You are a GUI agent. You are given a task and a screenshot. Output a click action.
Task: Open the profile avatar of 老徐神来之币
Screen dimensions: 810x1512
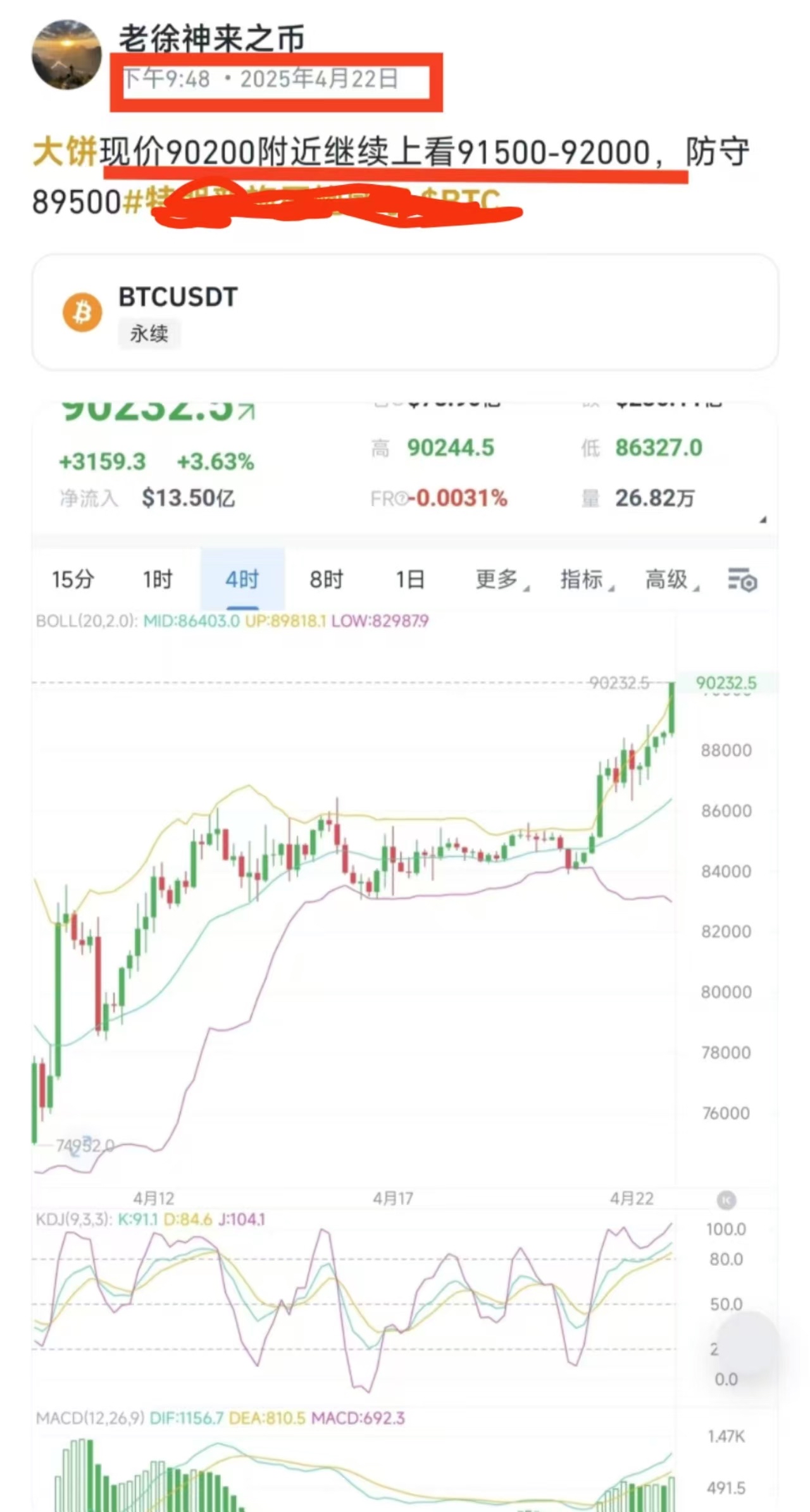(66, 54)
